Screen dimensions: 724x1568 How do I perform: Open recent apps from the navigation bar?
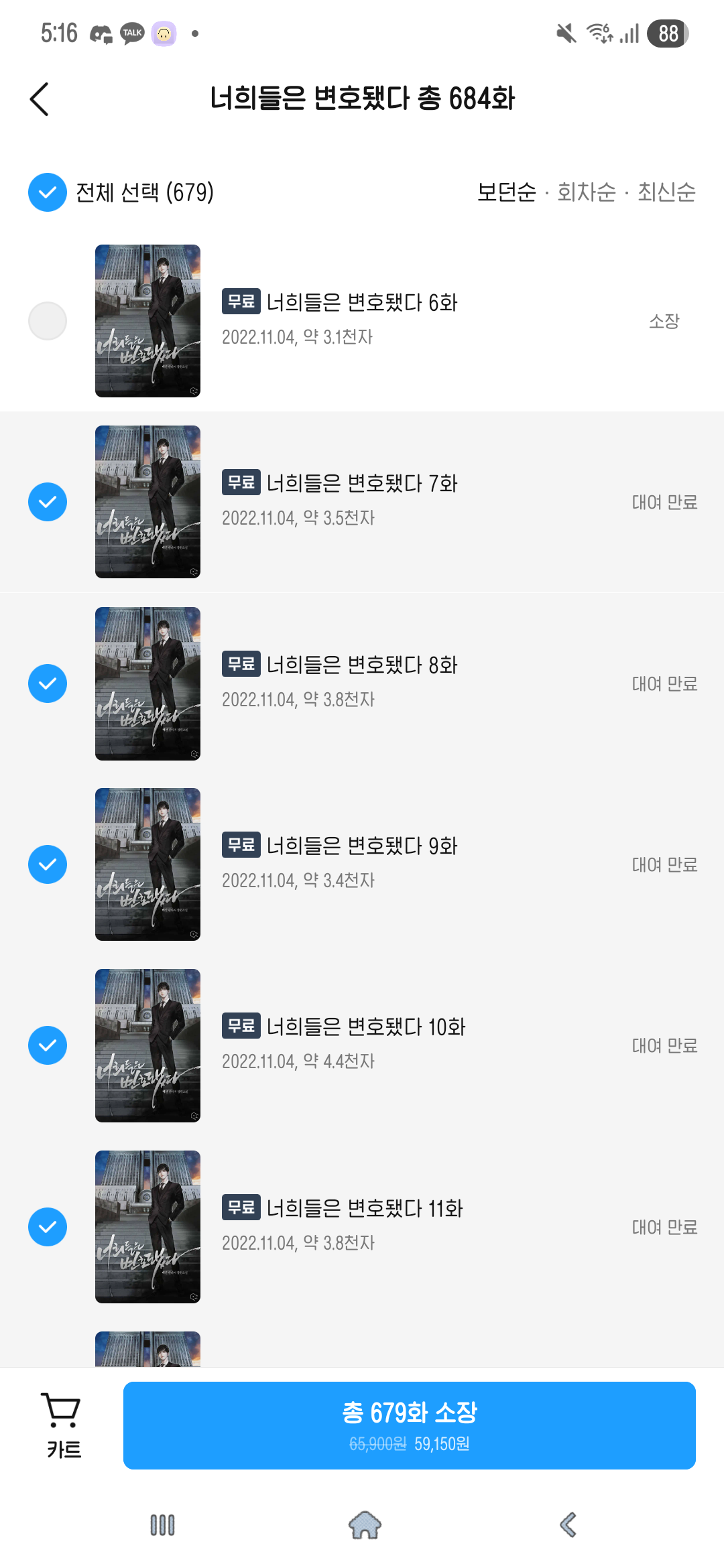(162, 1525)
